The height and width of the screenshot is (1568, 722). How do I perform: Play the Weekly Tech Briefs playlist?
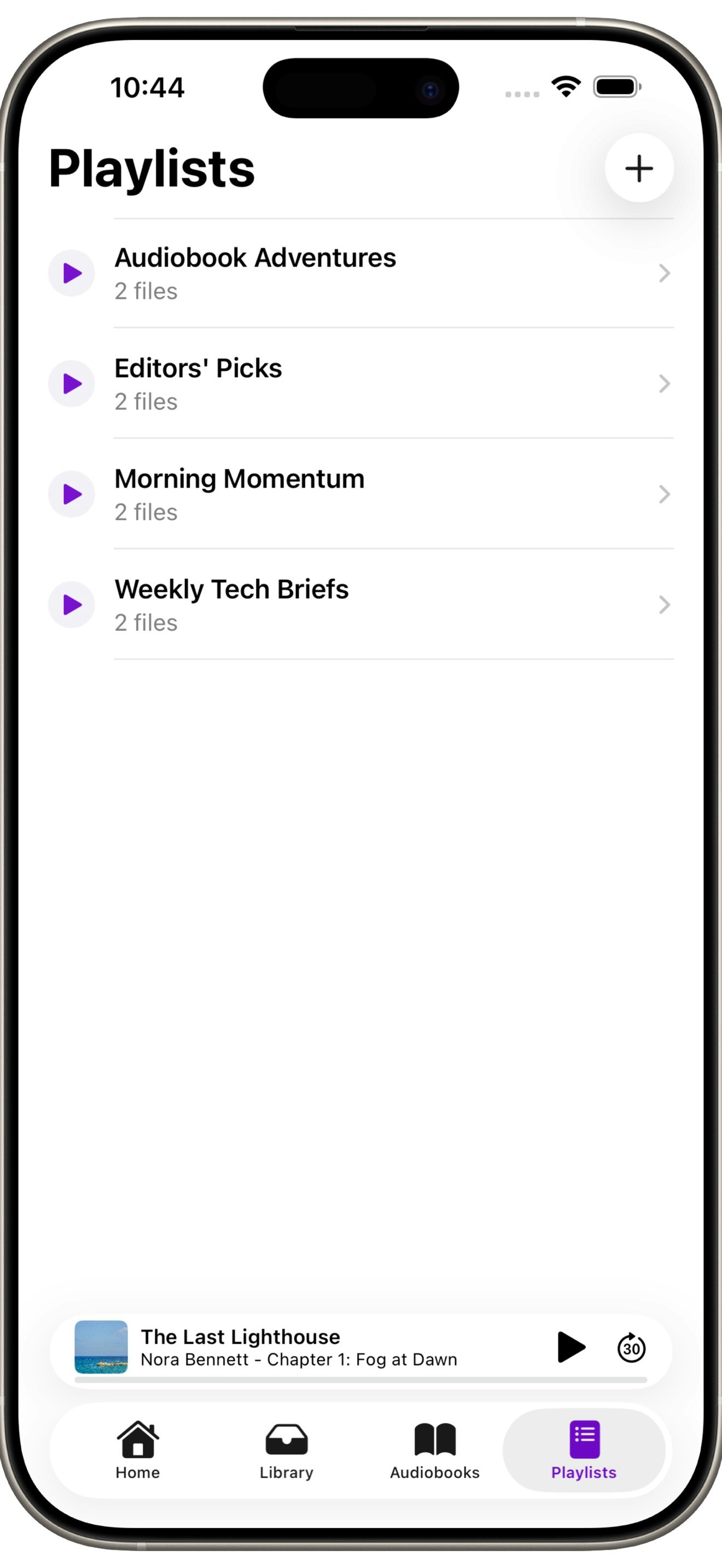coord(71,605)
